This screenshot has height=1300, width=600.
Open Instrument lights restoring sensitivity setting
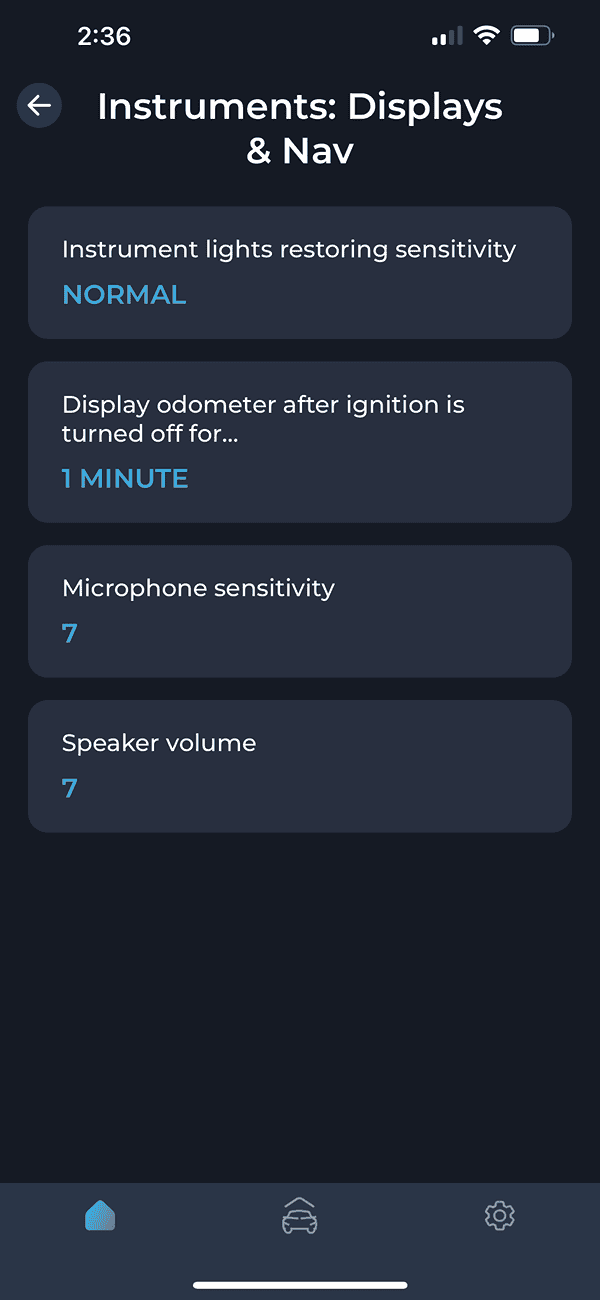click(x=300, y=272)
